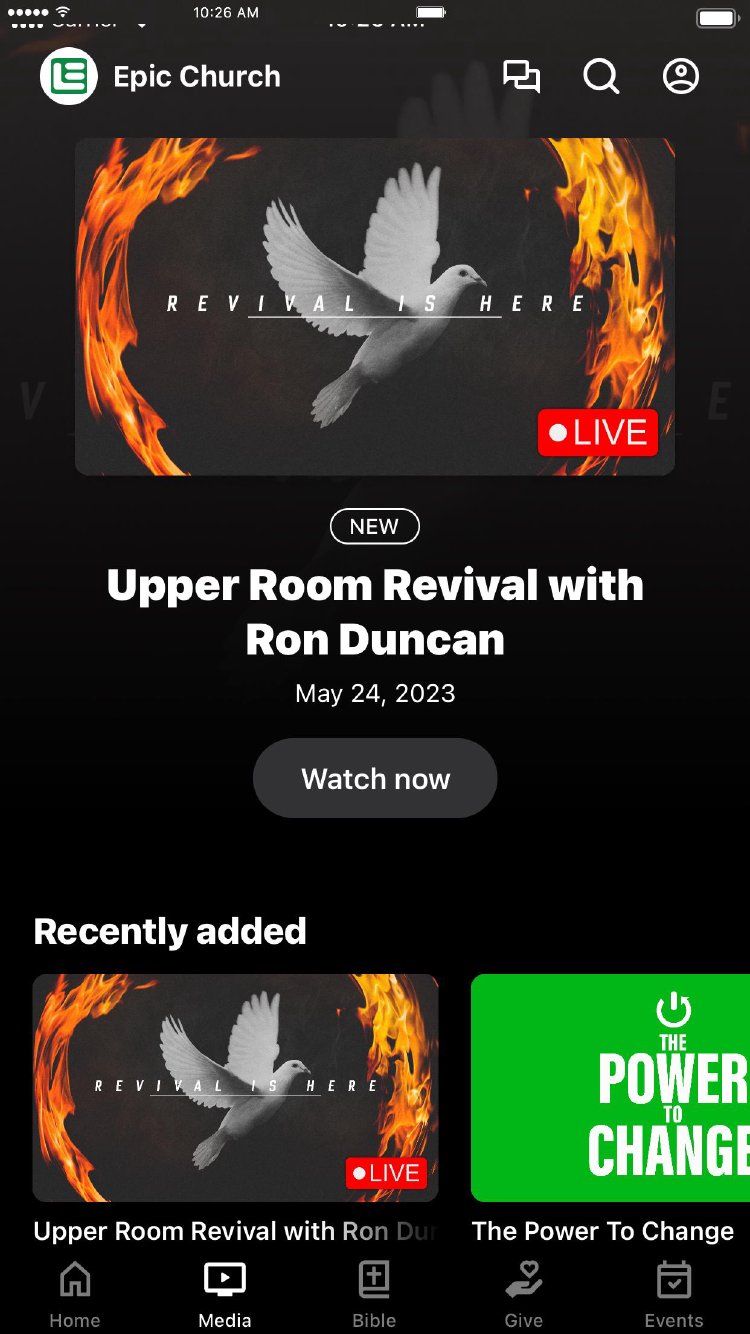Switch to the Events tab
750x1334 pixels.
[x=674, y=1294]
